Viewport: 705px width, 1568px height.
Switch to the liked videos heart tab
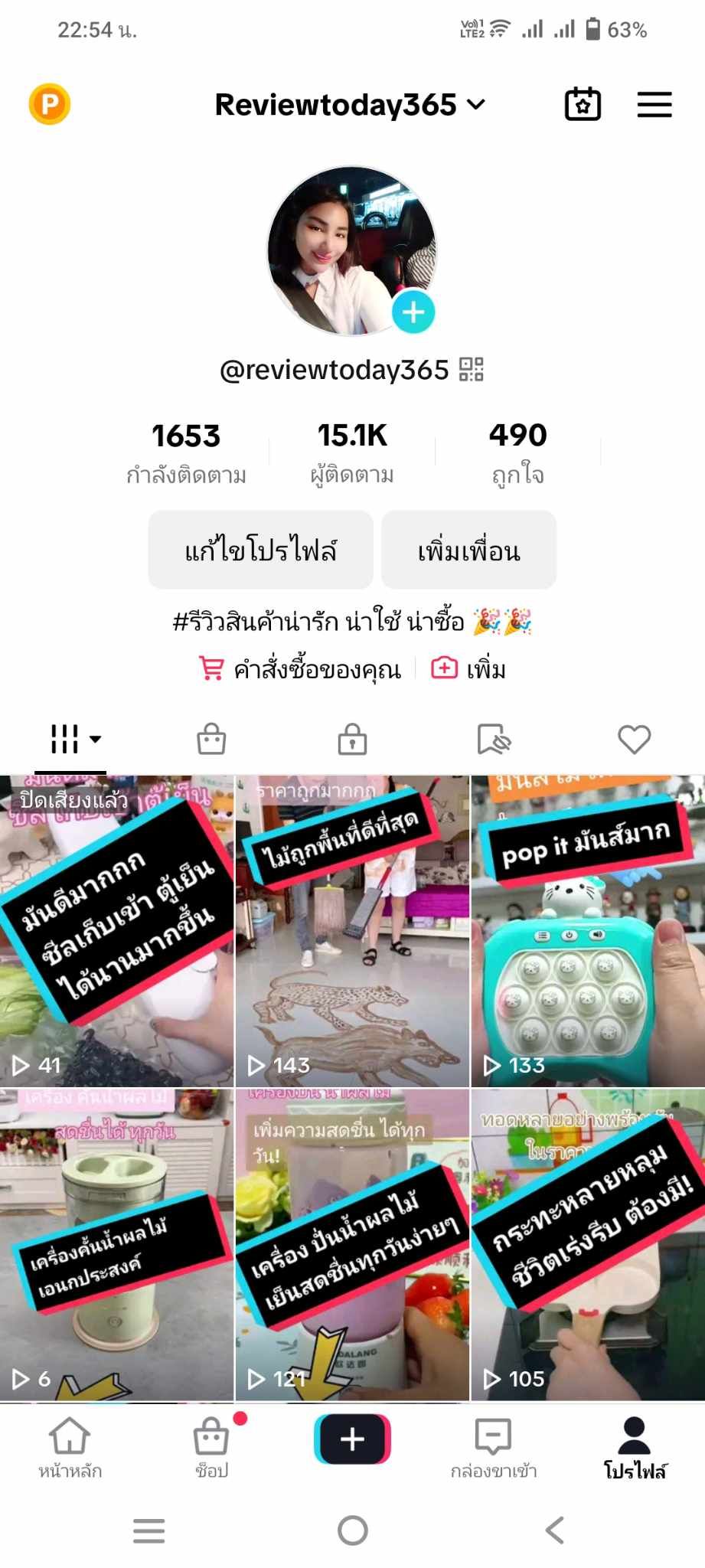pyautogui.click(x=634, y=740)
